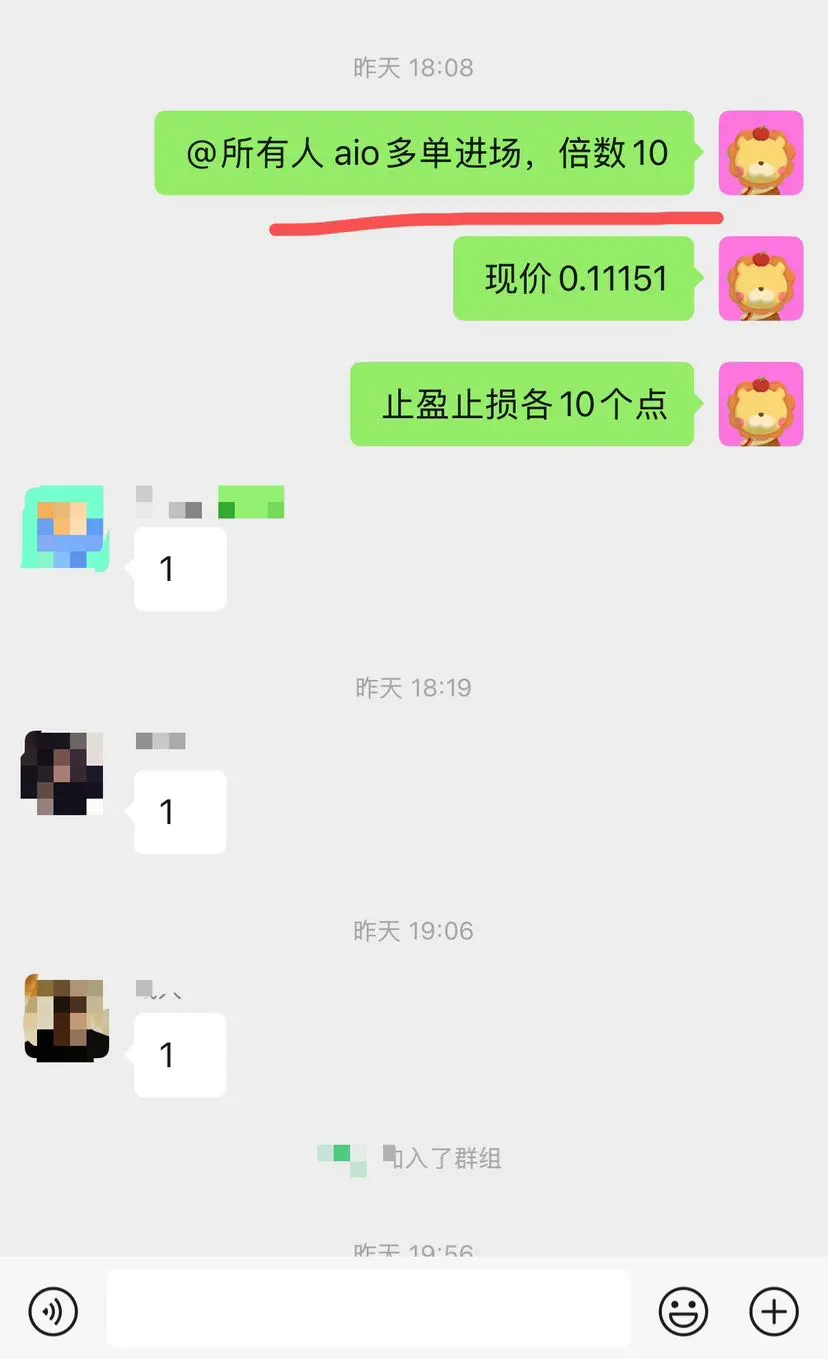This screenshot has height=1359, width=828.
Task: Tap the first white reply bubble containing '1'
Action: pyautogui.click(x=178, y=568)
